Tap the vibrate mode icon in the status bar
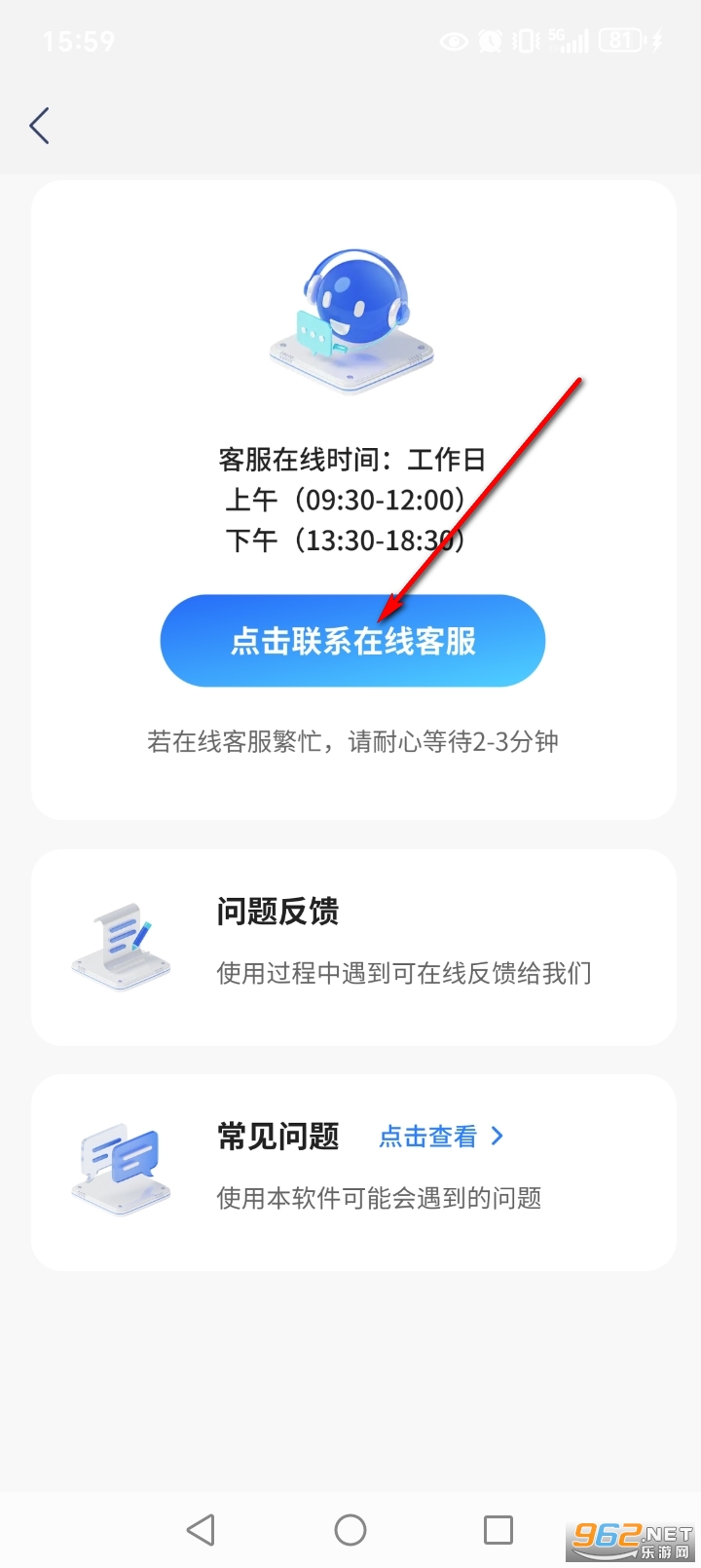The image size is (701, 1568). [x=526, y=42]
